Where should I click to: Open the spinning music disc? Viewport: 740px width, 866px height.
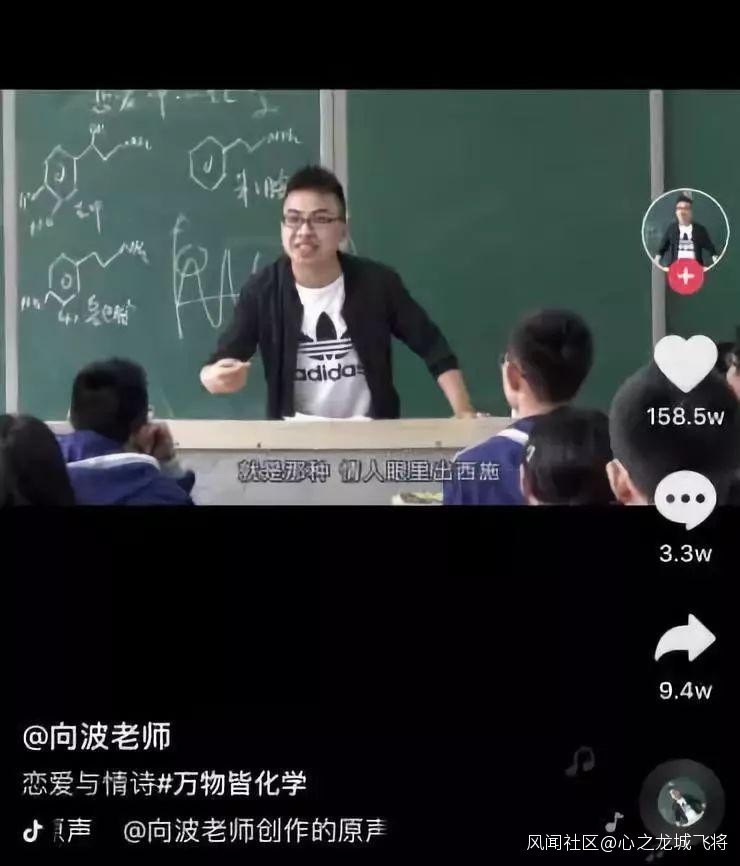click(682, 801)
